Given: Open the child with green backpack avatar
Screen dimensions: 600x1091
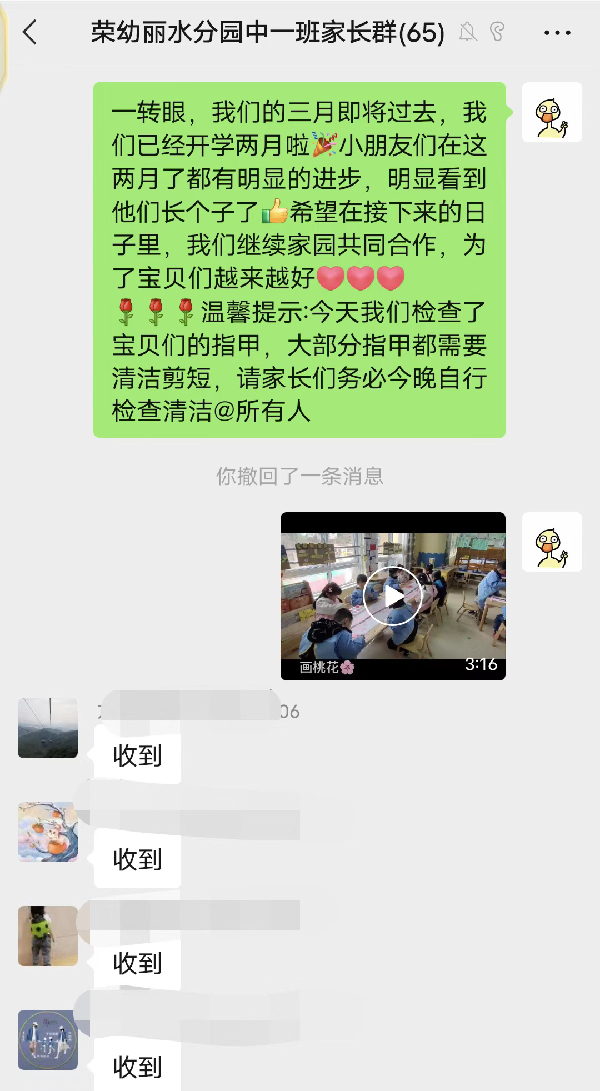Looking at the screenshot, I should click(x=48, y=936).
